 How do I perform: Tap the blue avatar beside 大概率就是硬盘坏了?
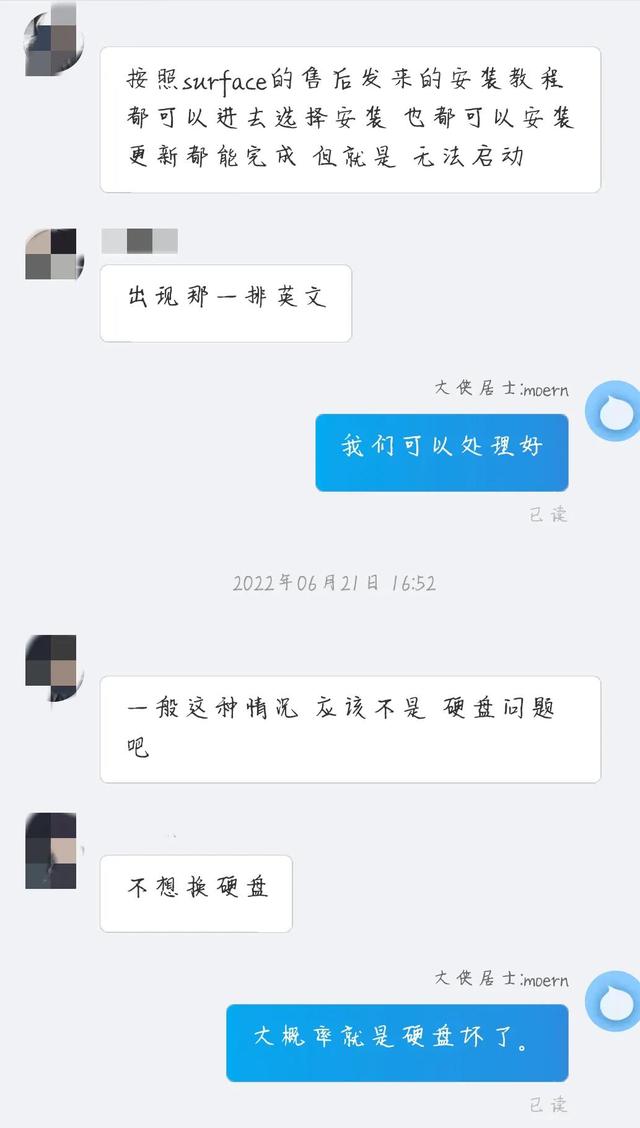tap(612, 1001)
